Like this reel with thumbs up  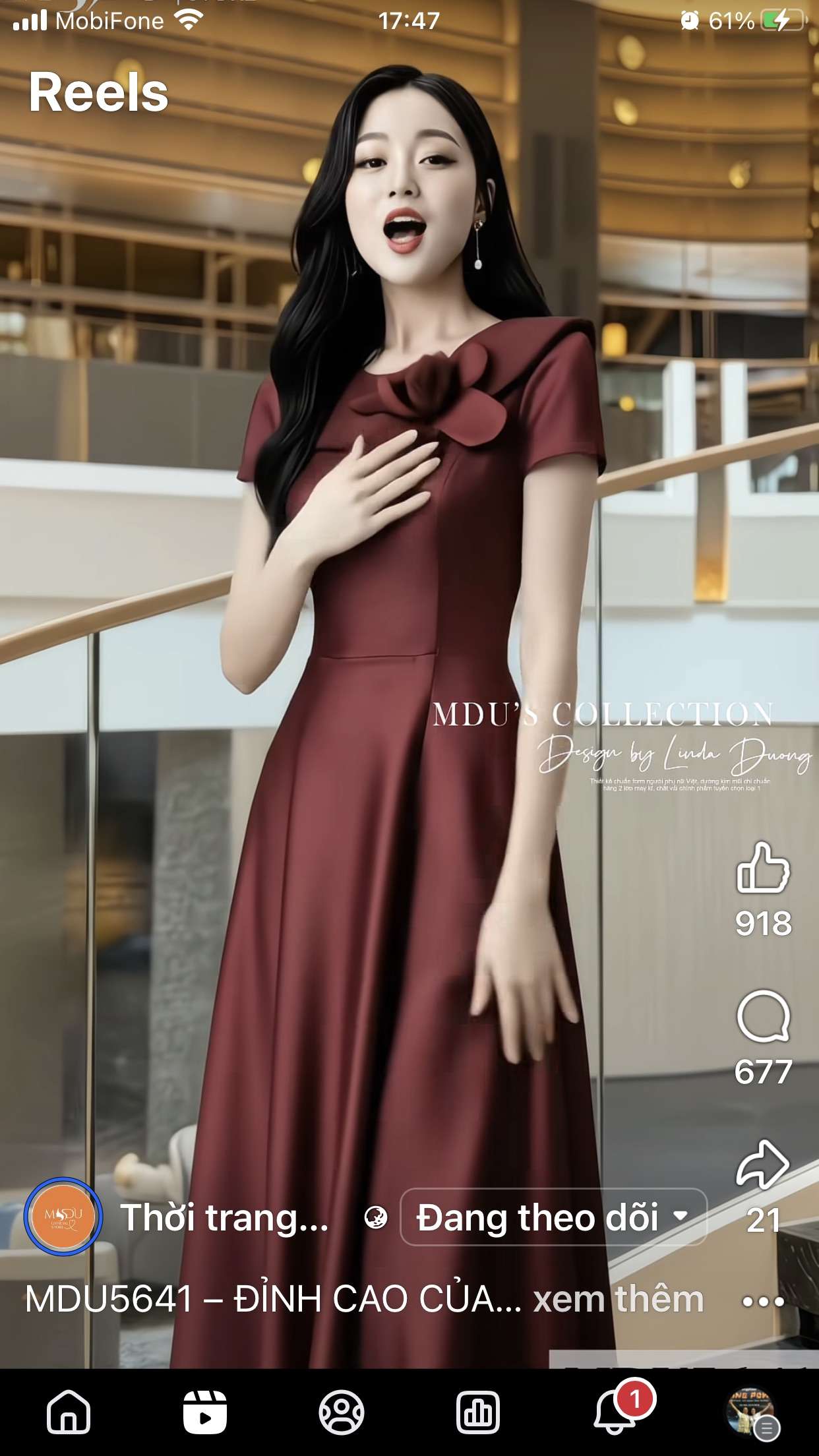coord(763,868)
